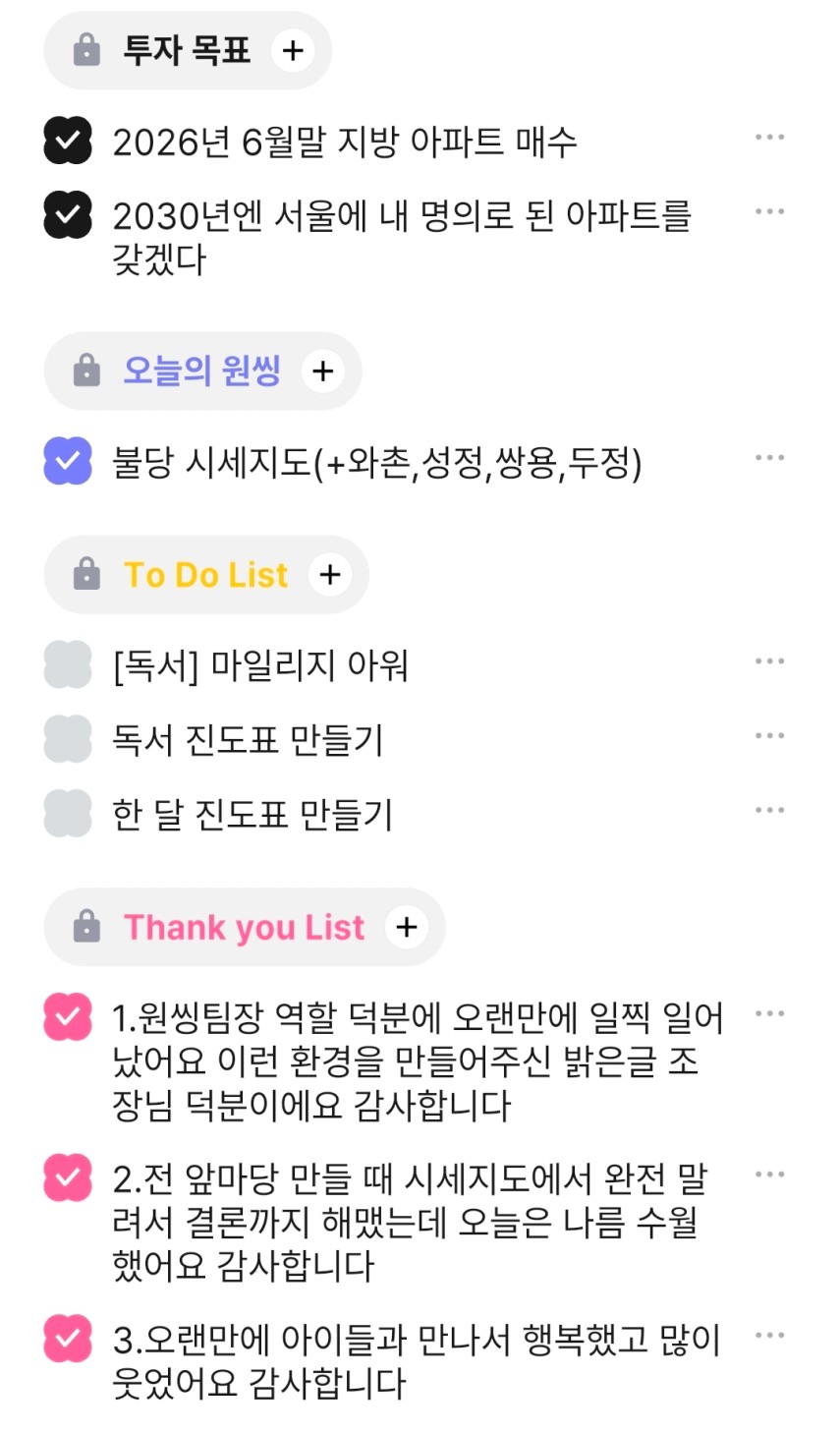Add a new To Do List item
This screenshot has width=840, height=1433.
pyautogui.click(x=330, y=575)
